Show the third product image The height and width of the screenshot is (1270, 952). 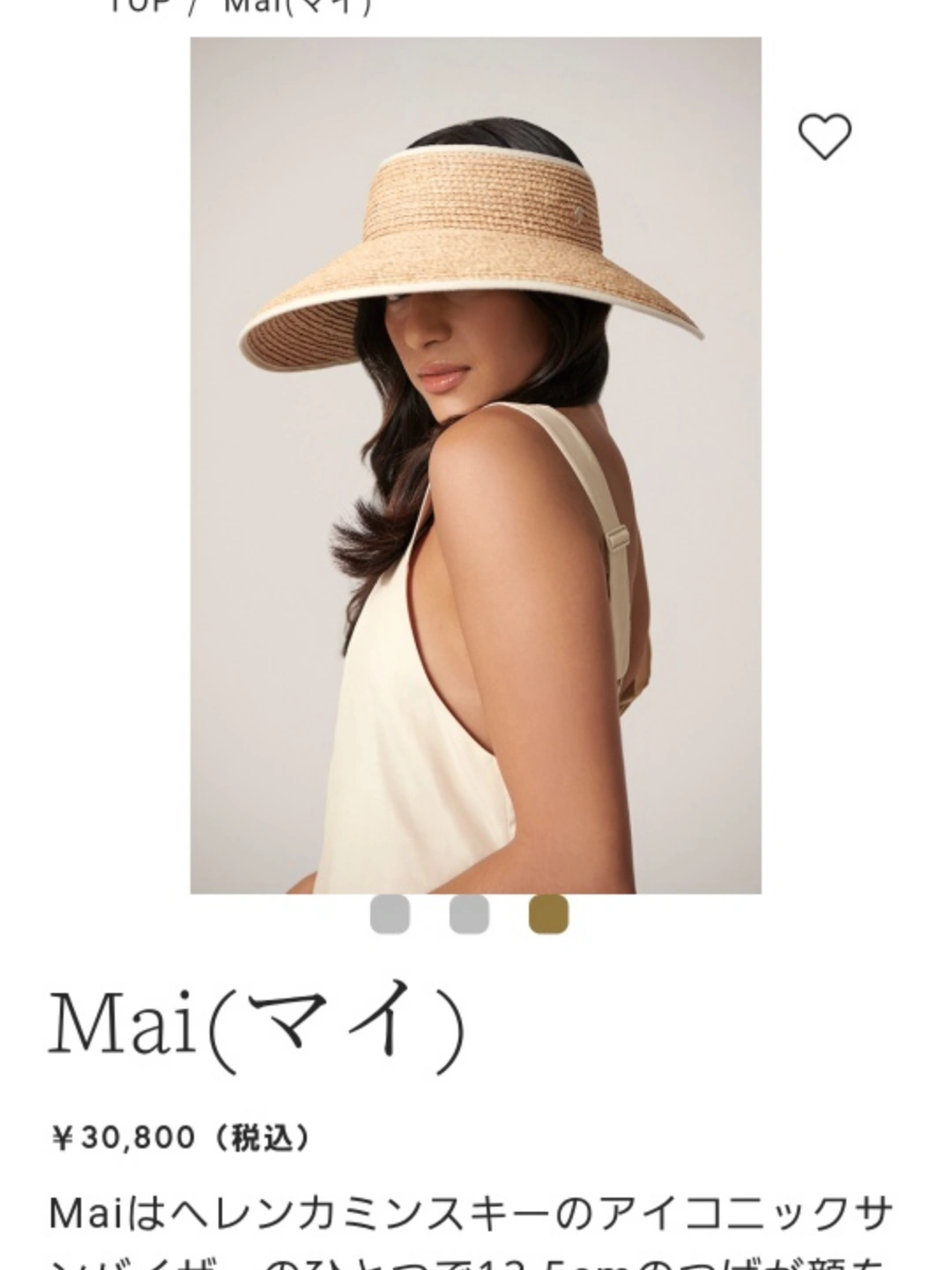coord(548,915)
